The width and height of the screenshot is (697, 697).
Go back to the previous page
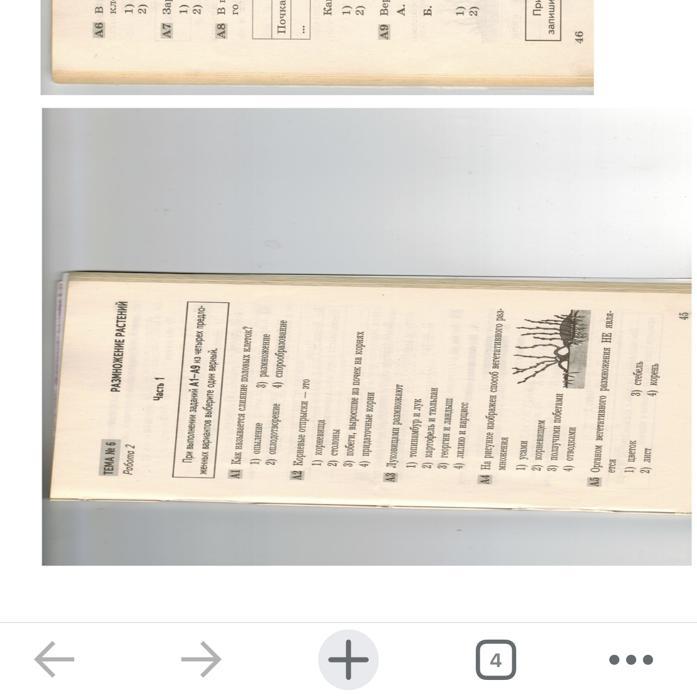(x=54, y=659)
